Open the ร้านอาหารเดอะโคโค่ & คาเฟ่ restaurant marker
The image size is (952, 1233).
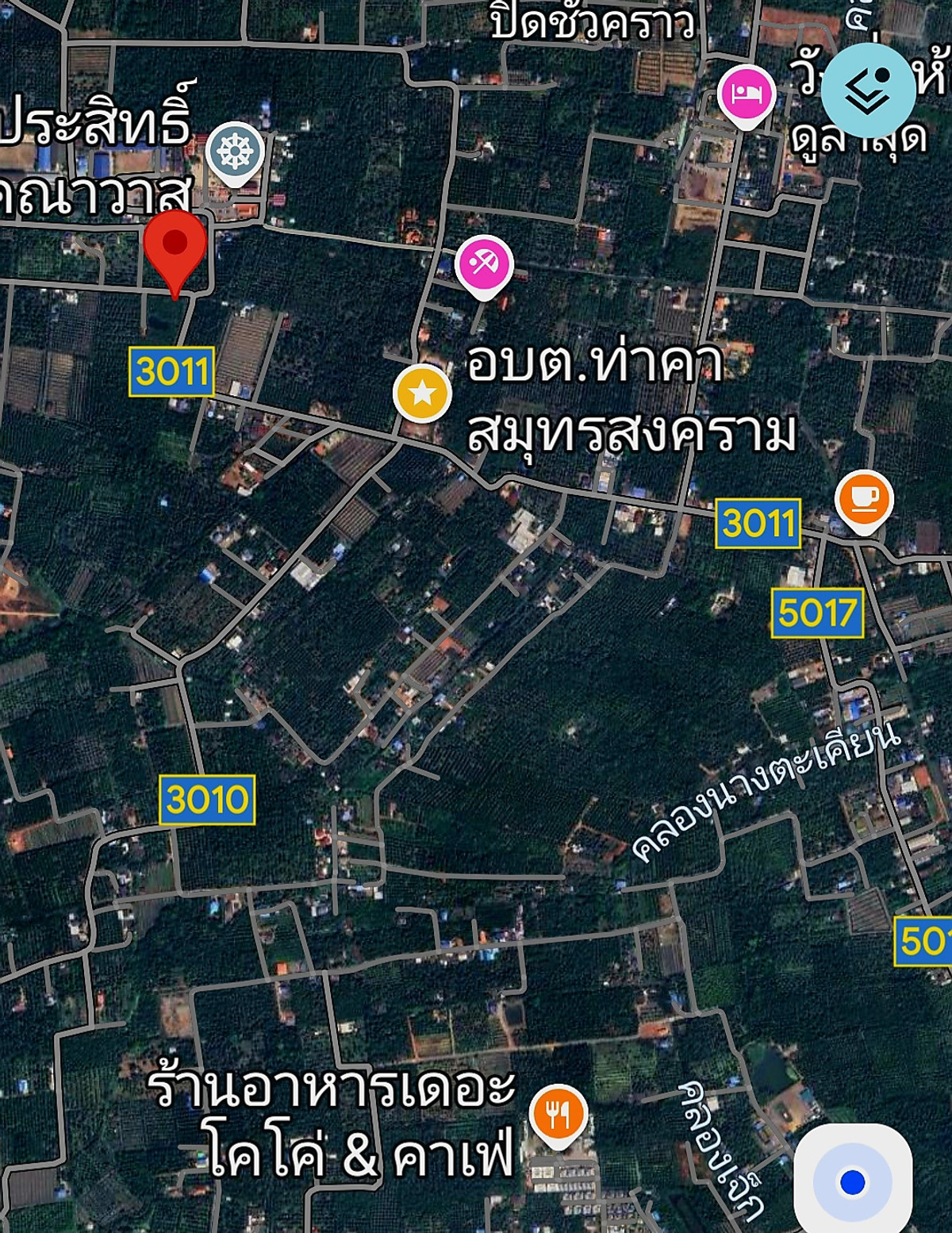click(559, 1114)
